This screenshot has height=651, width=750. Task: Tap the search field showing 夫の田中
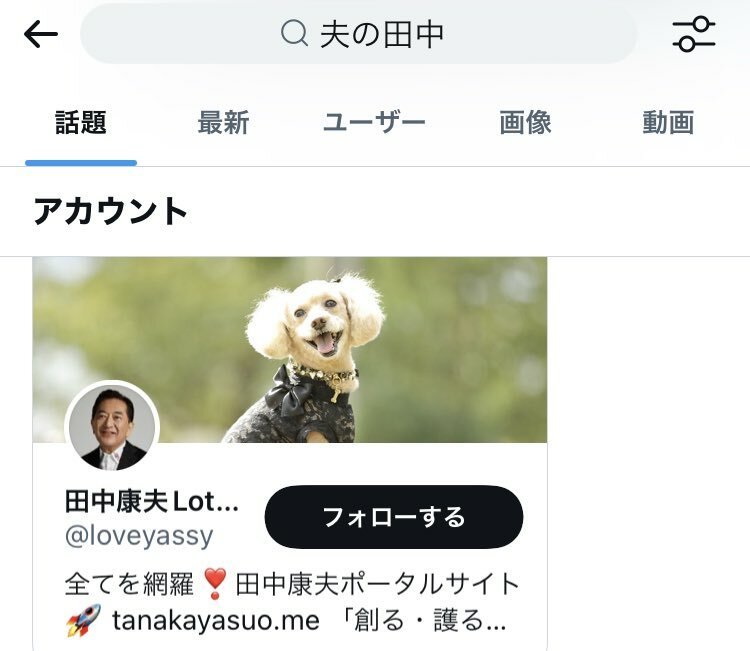point(358,35)
